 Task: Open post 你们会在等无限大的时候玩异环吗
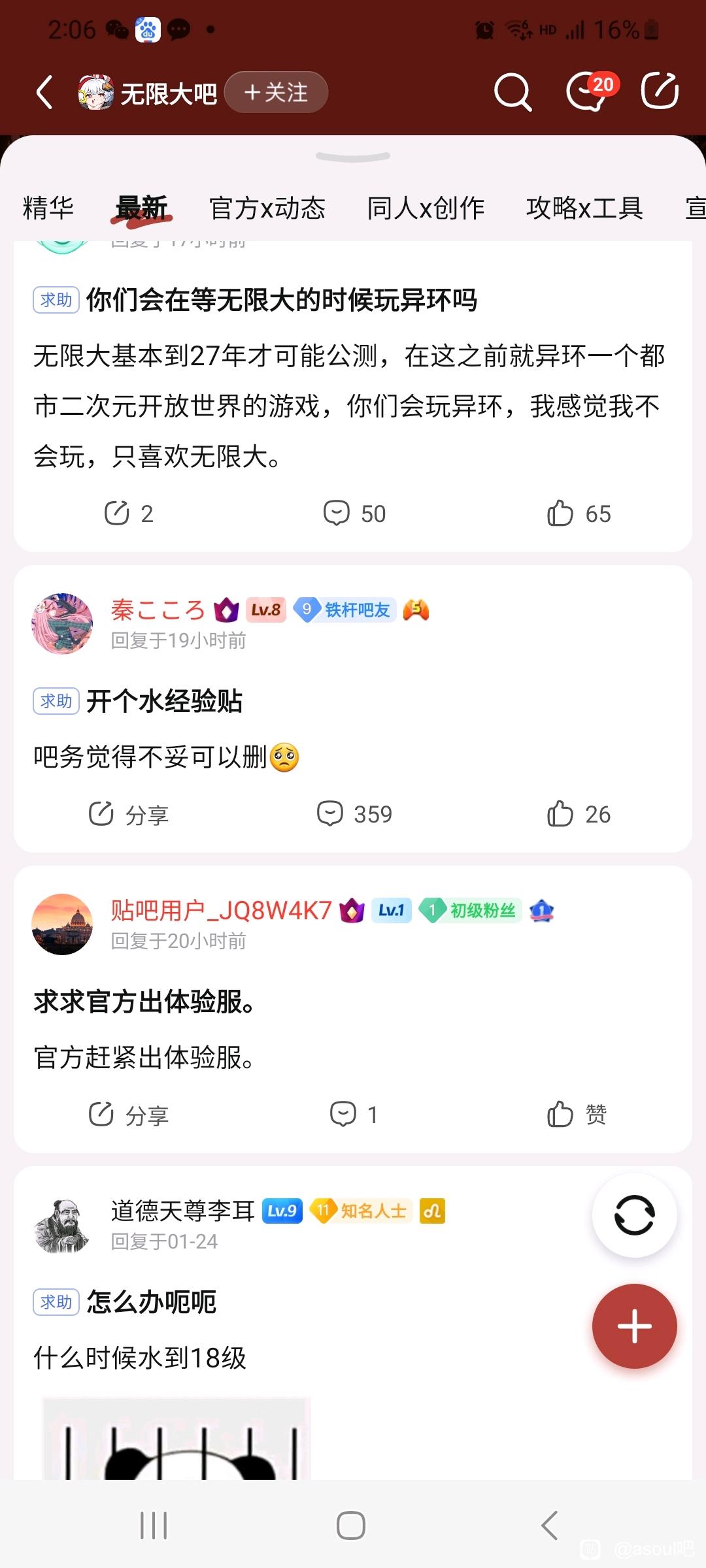(x=281, y=301)
